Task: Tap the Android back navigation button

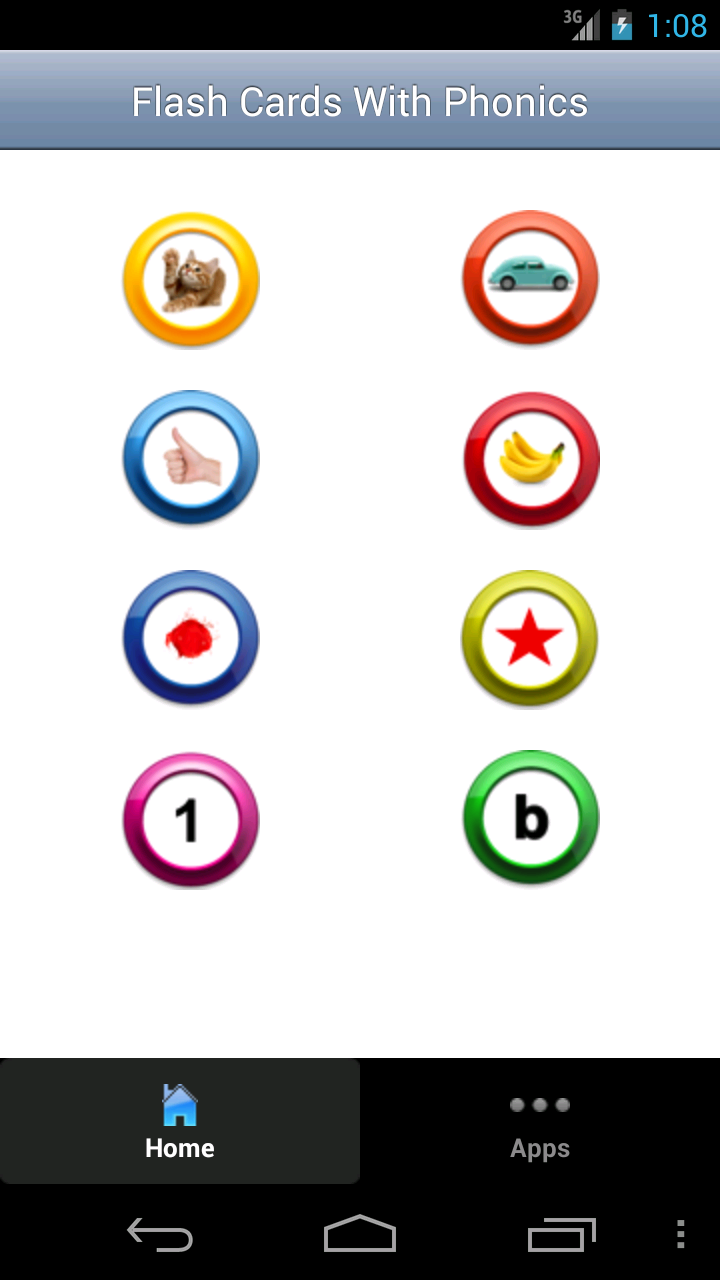Action: pos(160,1235)
